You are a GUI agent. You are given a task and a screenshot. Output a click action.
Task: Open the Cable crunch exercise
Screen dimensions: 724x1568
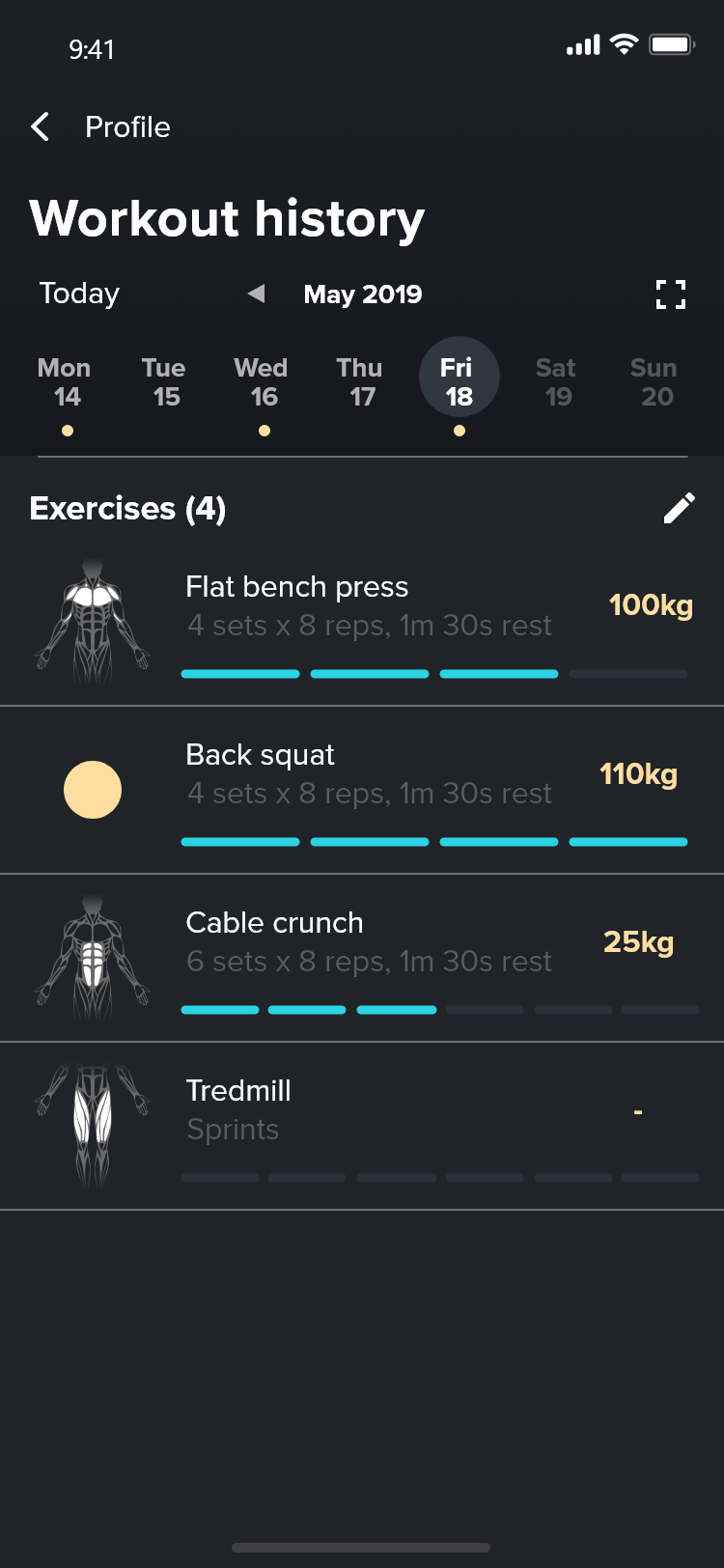point(367,959)
